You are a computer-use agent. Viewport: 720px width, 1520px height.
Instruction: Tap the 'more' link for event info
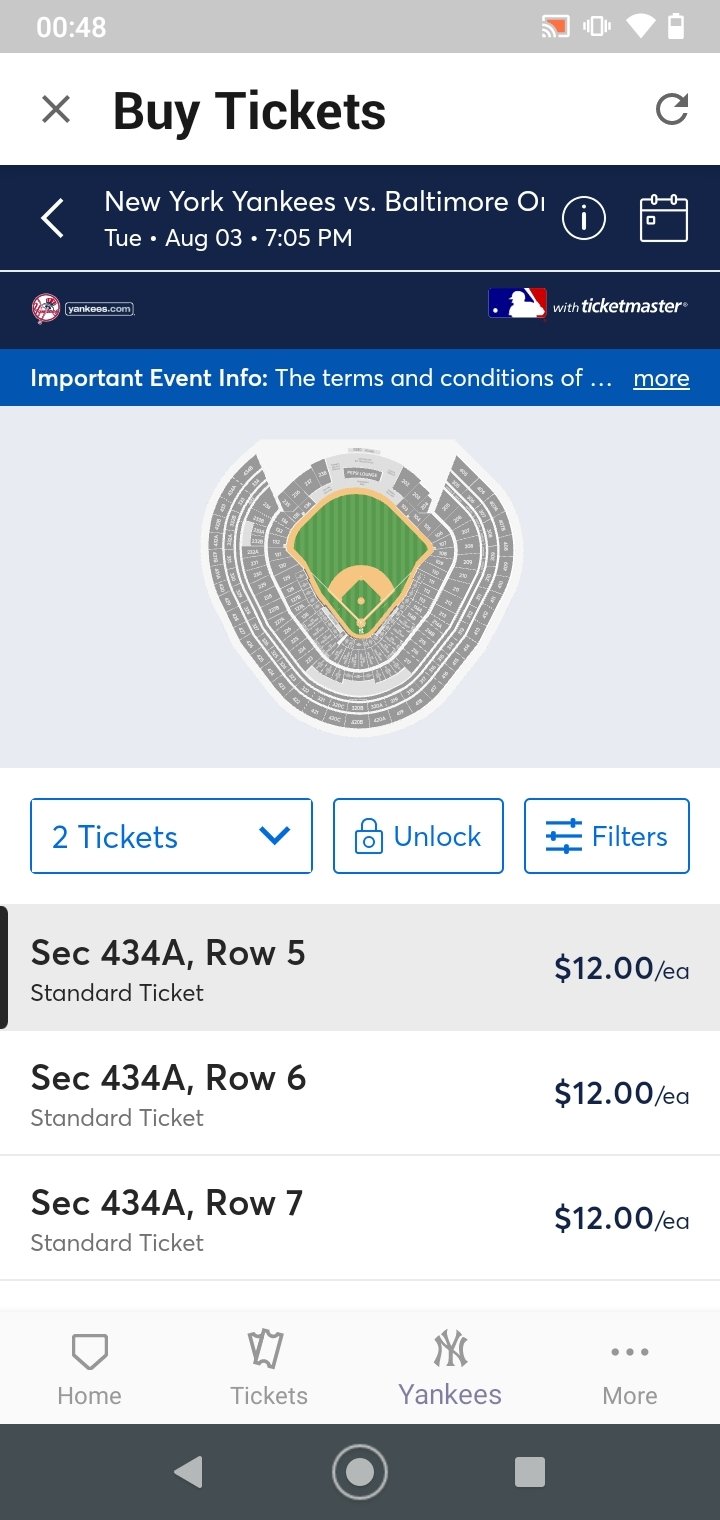click(661, 378)
